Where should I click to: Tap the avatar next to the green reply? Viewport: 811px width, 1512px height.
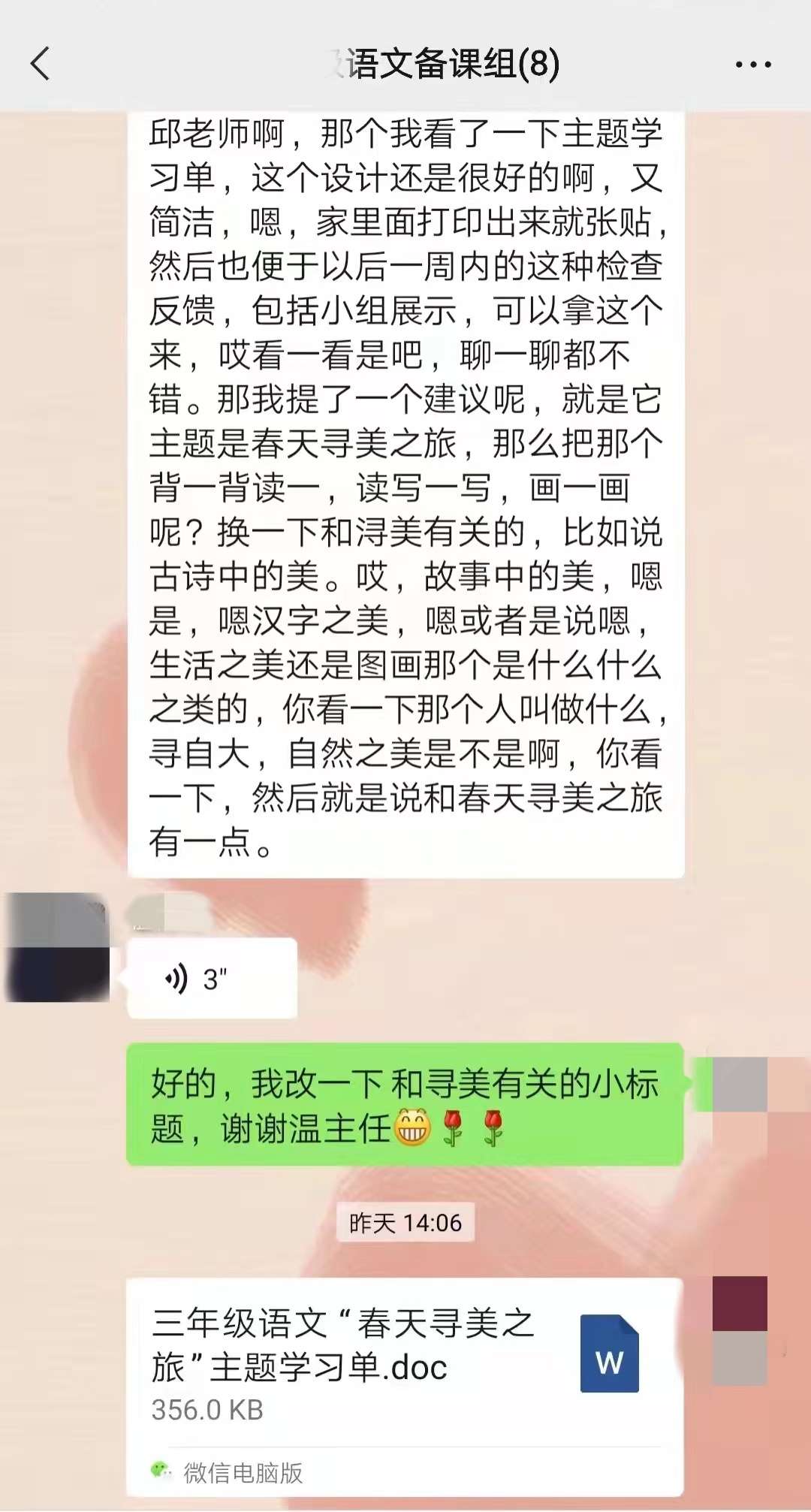740,1085
